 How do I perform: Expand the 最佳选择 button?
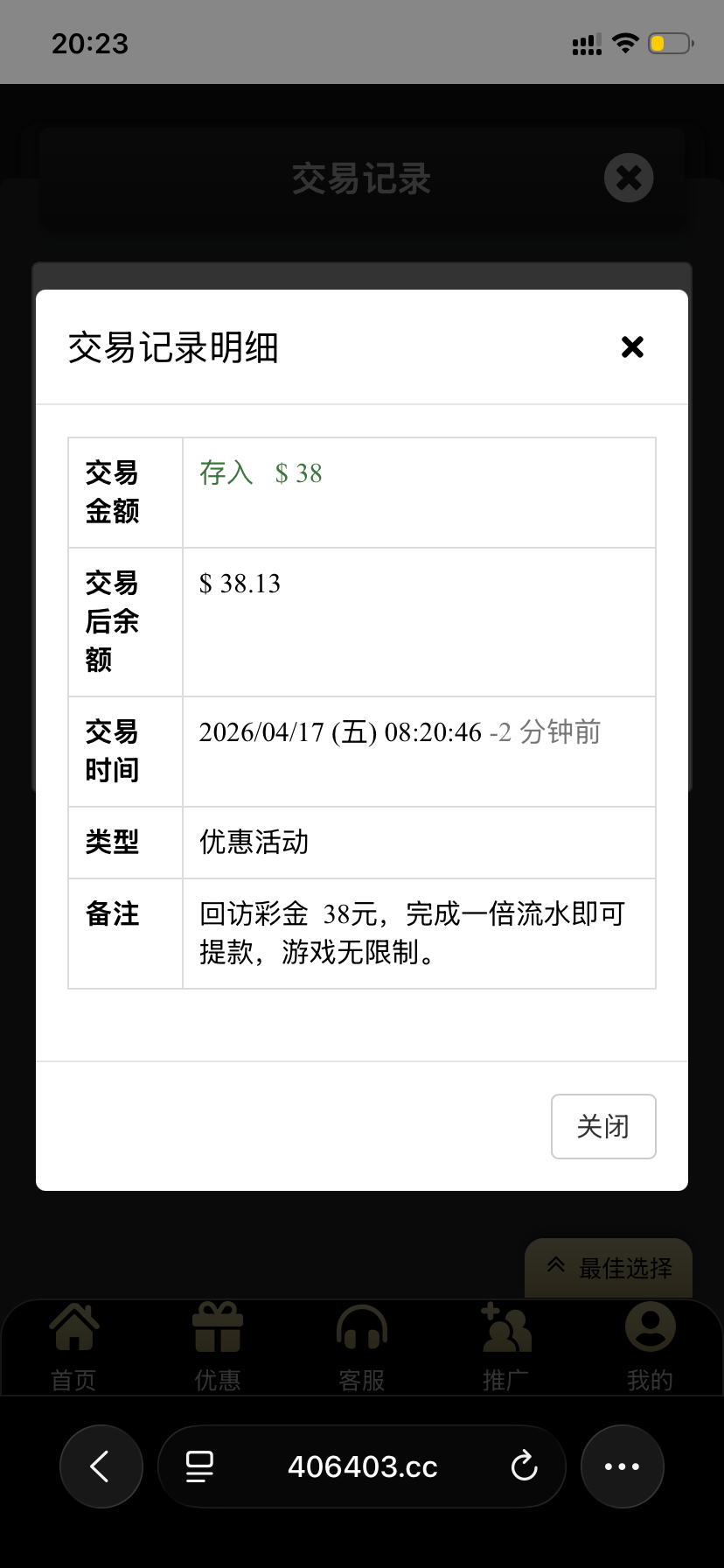(x=609, y=1268)
